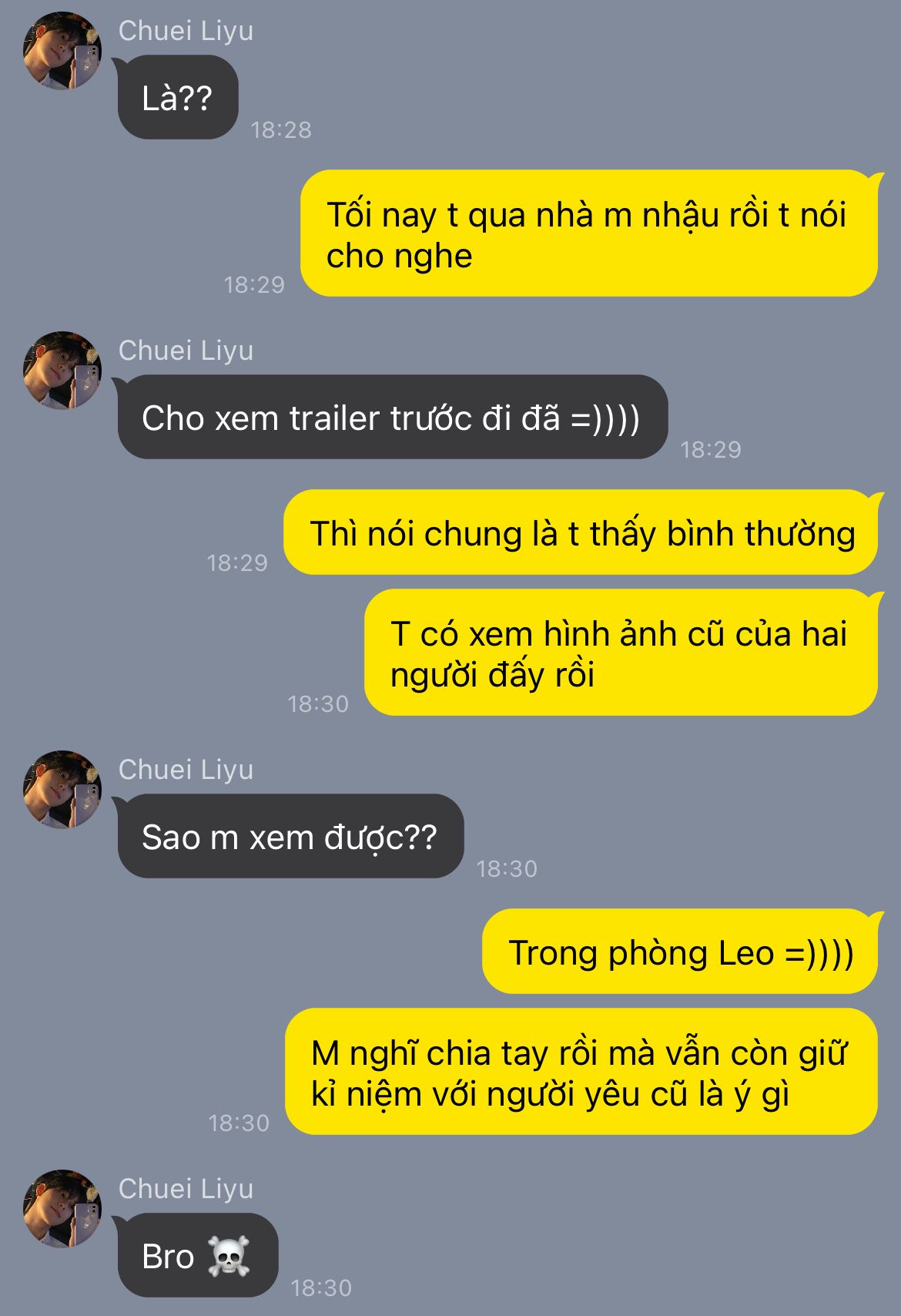Viewport: 901px width, 1316px height.
Task: Open Chuei Liyu's avatar beside "Là??" message
Action: 62,51
